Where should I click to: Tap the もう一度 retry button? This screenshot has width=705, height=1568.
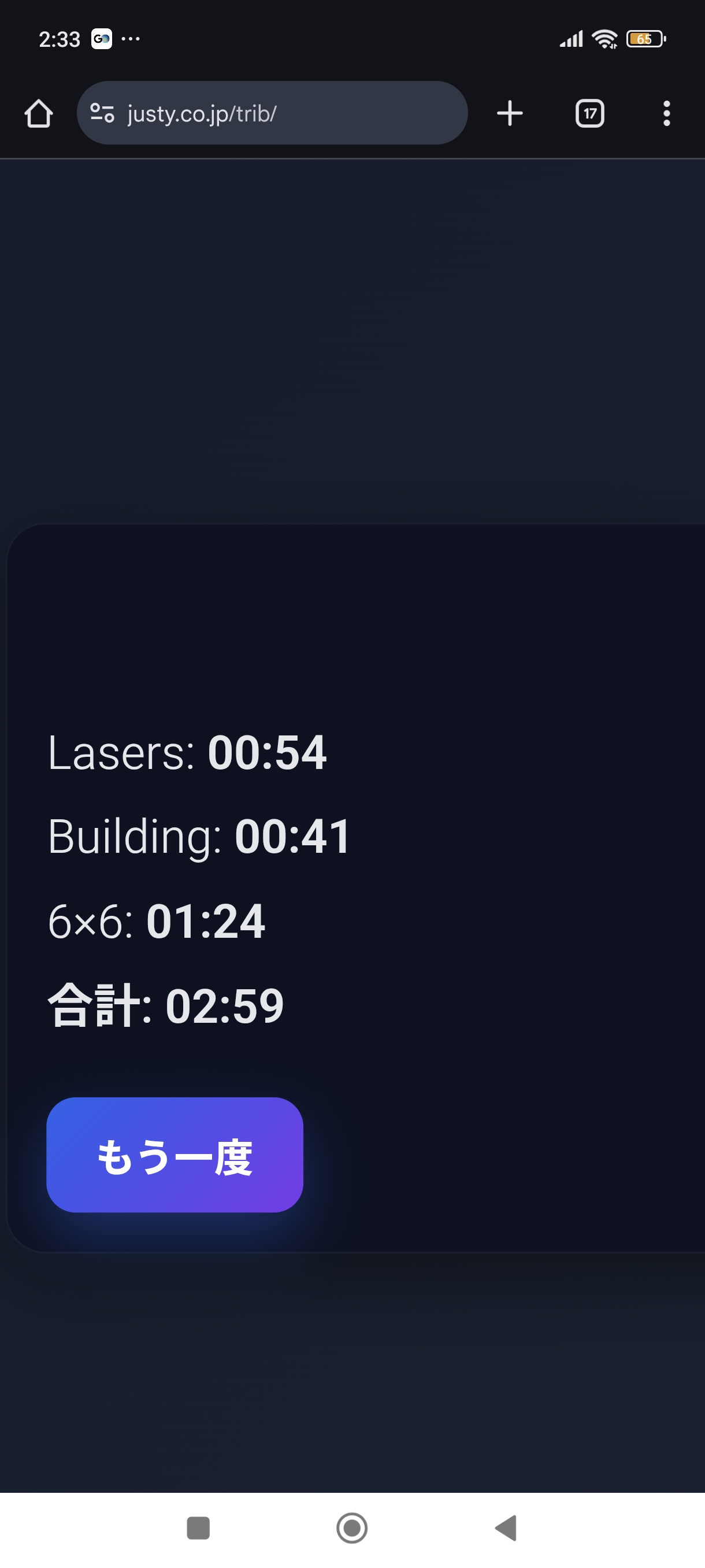coord(175,1155)
